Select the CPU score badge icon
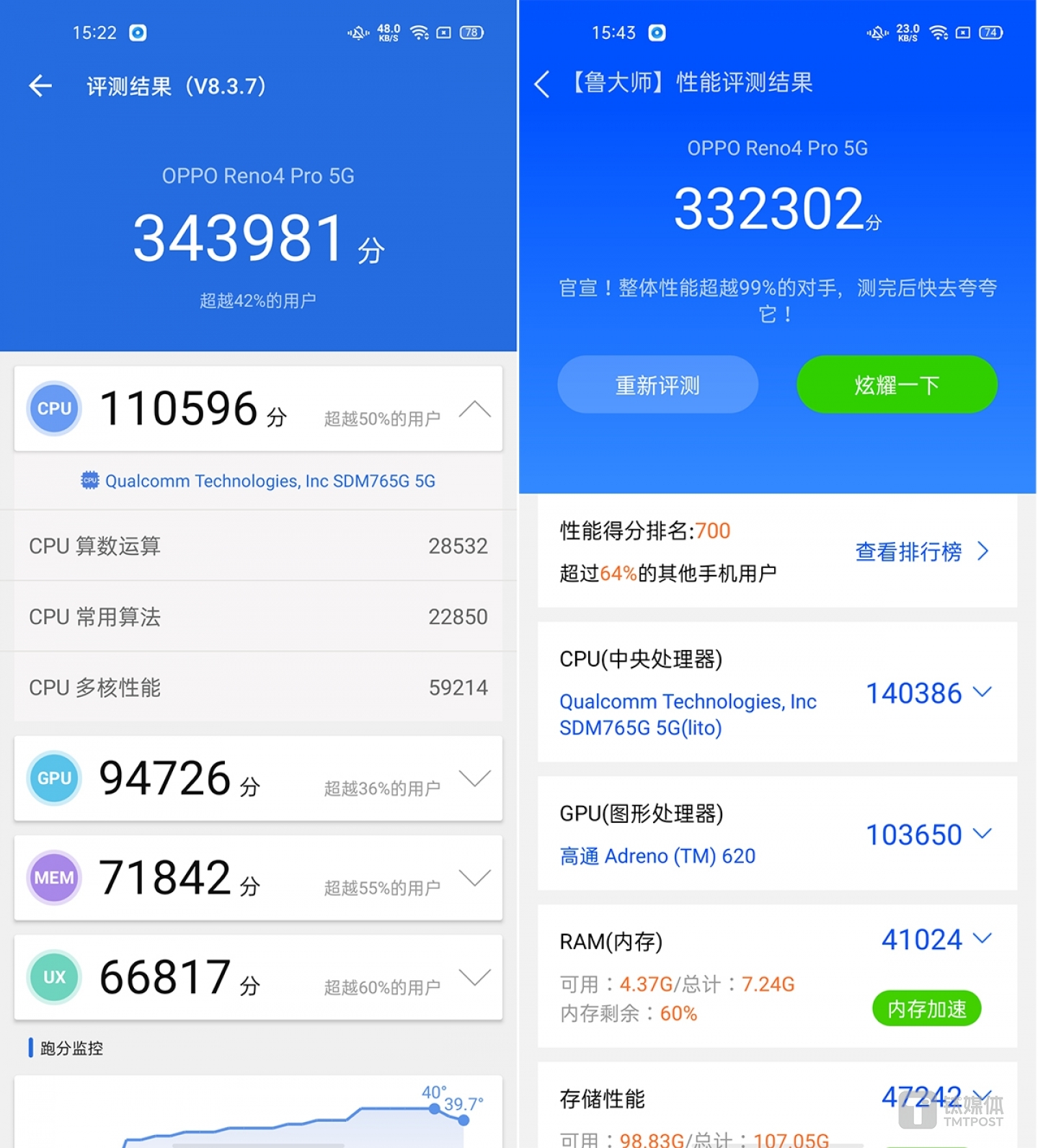This screenshot has width=1038, height=1148. pyautogui.click(x=53, y=409)
